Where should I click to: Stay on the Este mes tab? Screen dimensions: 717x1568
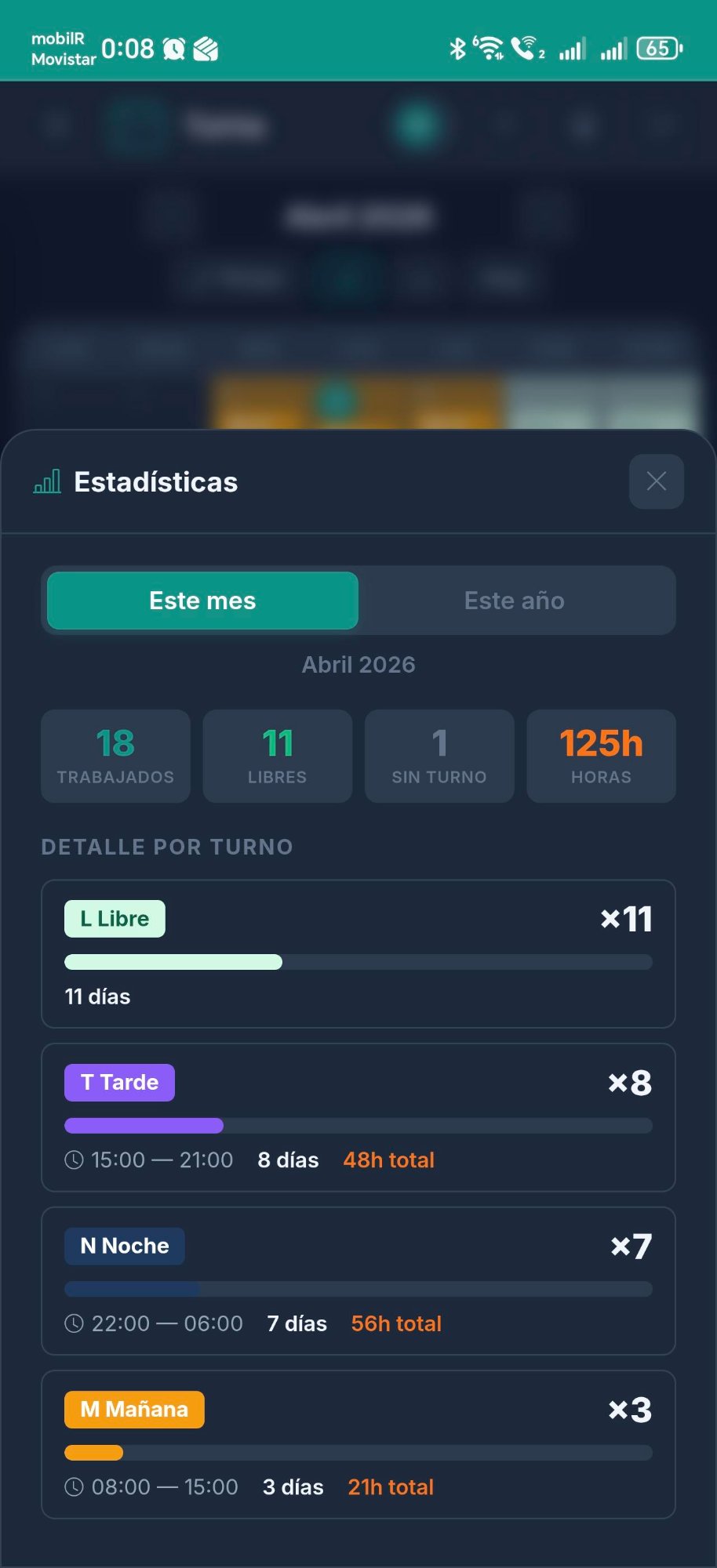(x=202, y=600)
